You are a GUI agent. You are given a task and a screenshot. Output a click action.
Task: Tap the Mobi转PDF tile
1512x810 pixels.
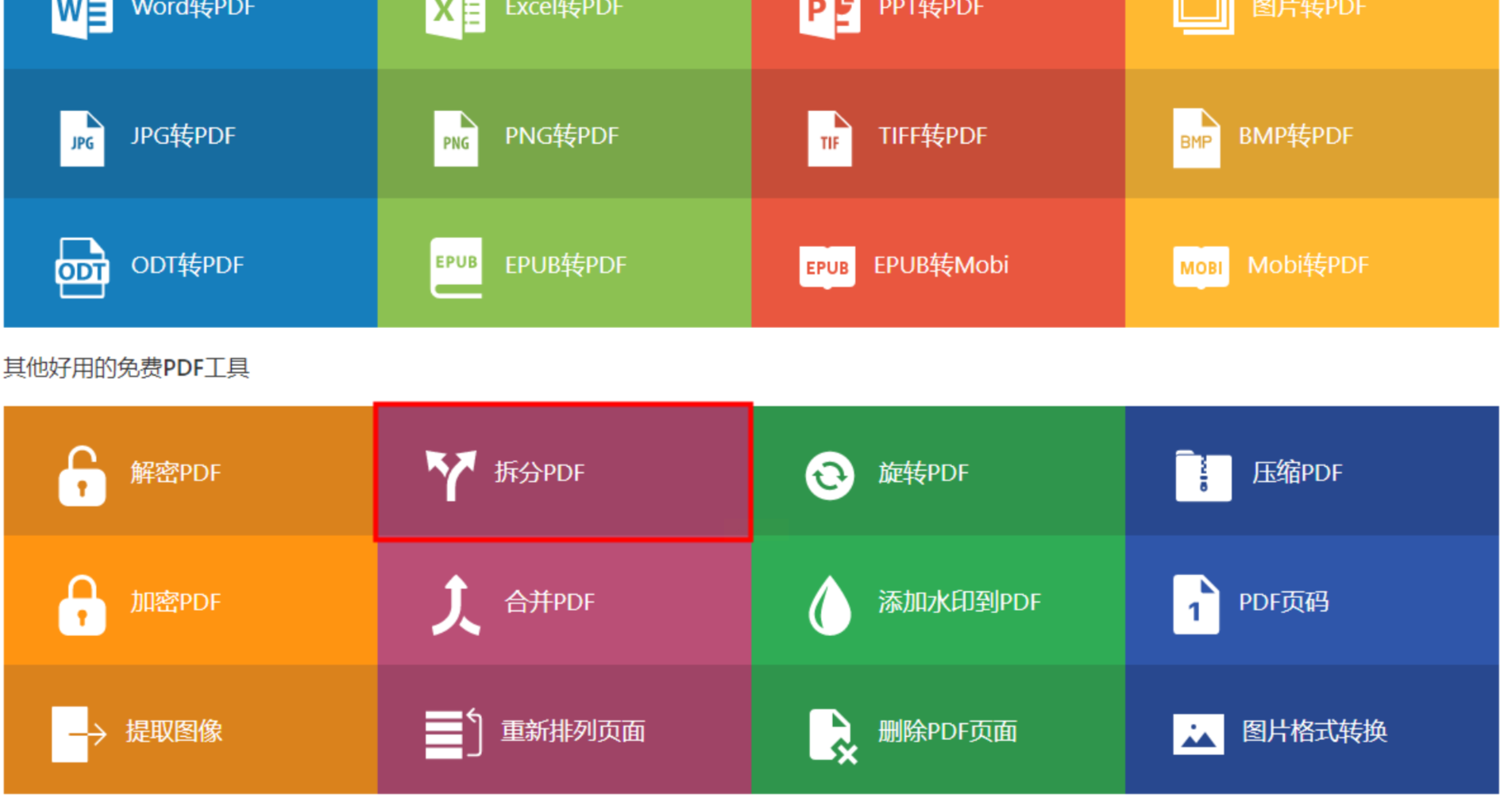pos(1311,264)
